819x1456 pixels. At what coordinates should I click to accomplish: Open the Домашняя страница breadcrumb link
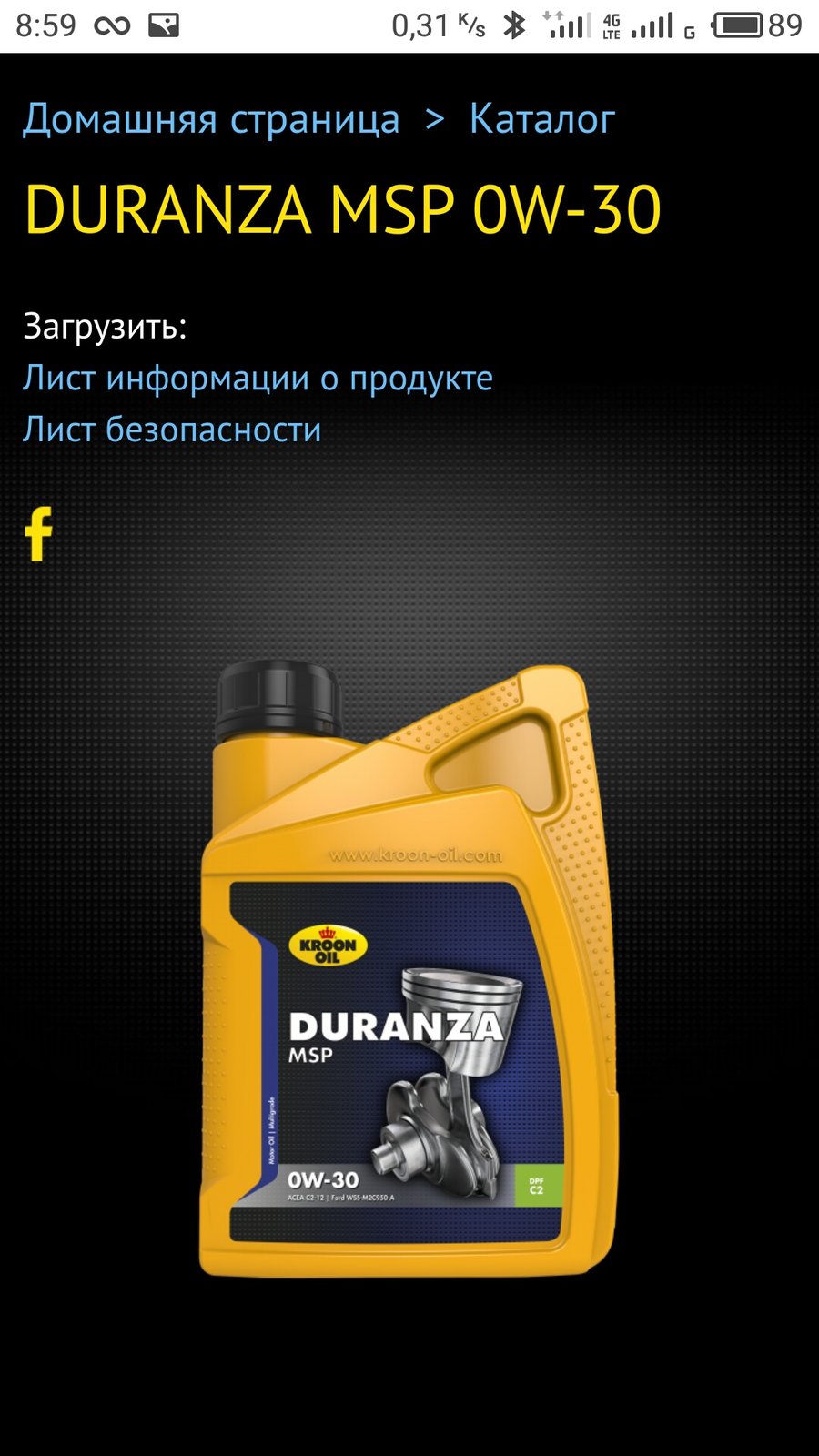211,120
